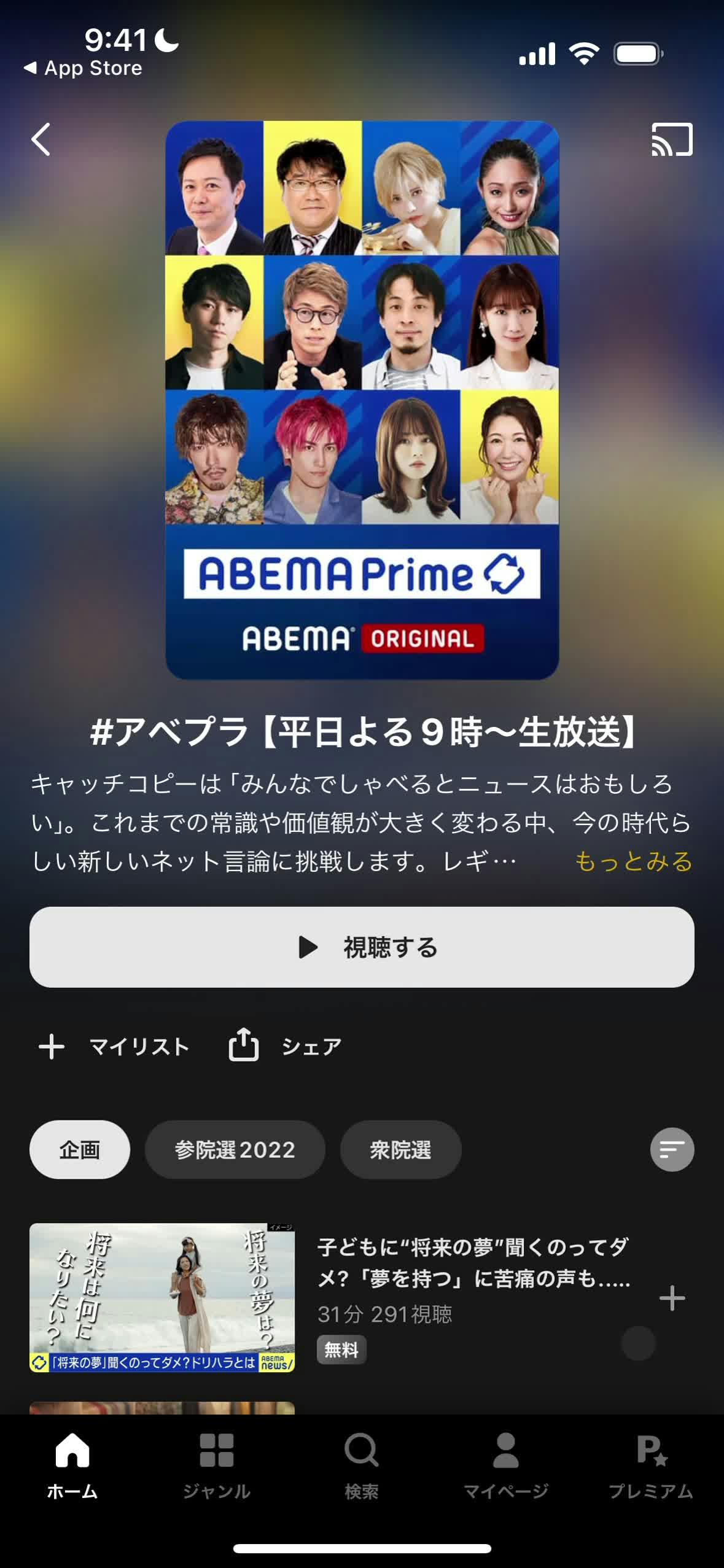Select the 企画 chip
The height and width of the screenshot is (1568, 724).
pyautogui.click(x=80, y=1149)
